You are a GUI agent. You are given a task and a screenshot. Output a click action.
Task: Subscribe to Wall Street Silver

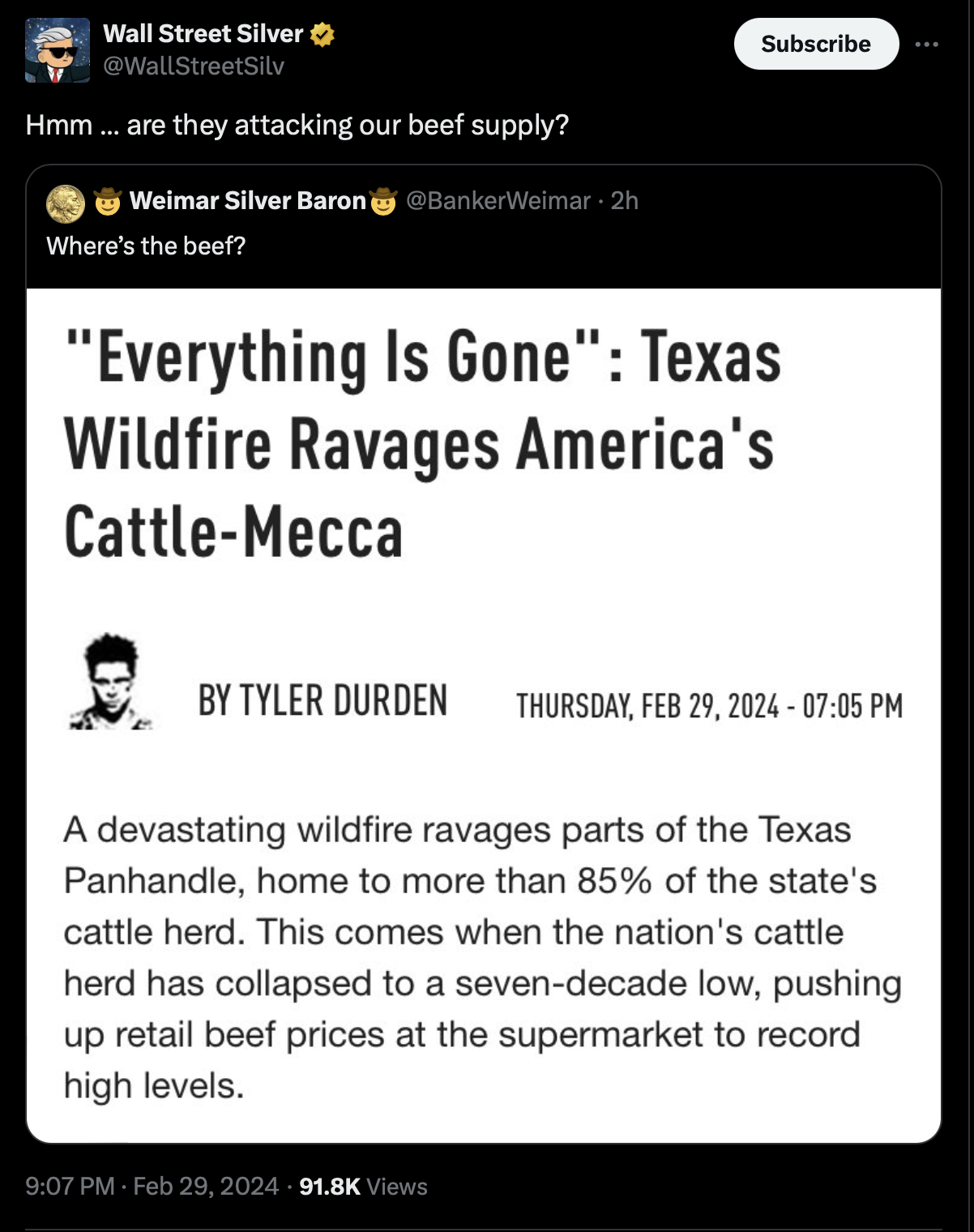815,44
